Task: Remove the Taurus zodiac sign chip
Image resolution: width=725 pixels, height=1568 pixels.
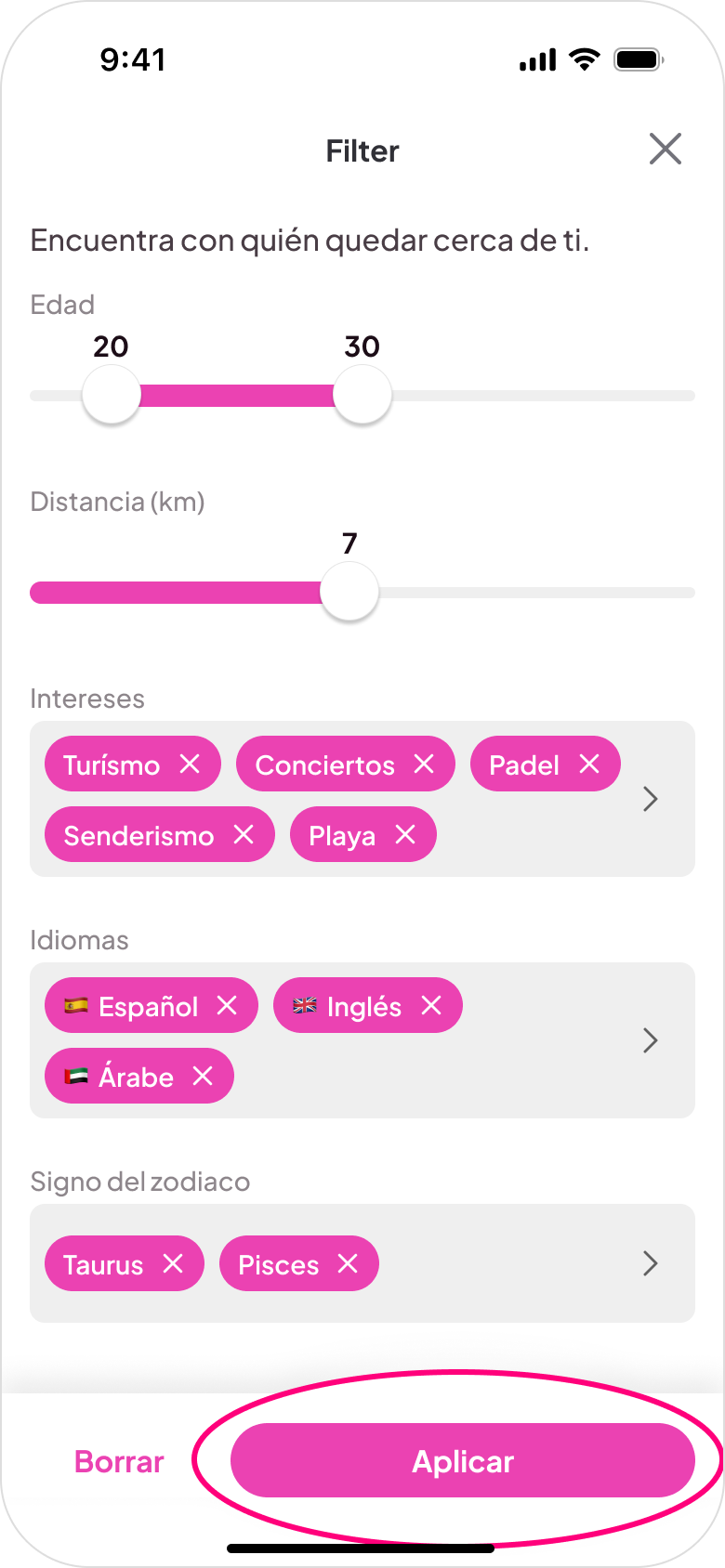Action: coord(173,1263)
